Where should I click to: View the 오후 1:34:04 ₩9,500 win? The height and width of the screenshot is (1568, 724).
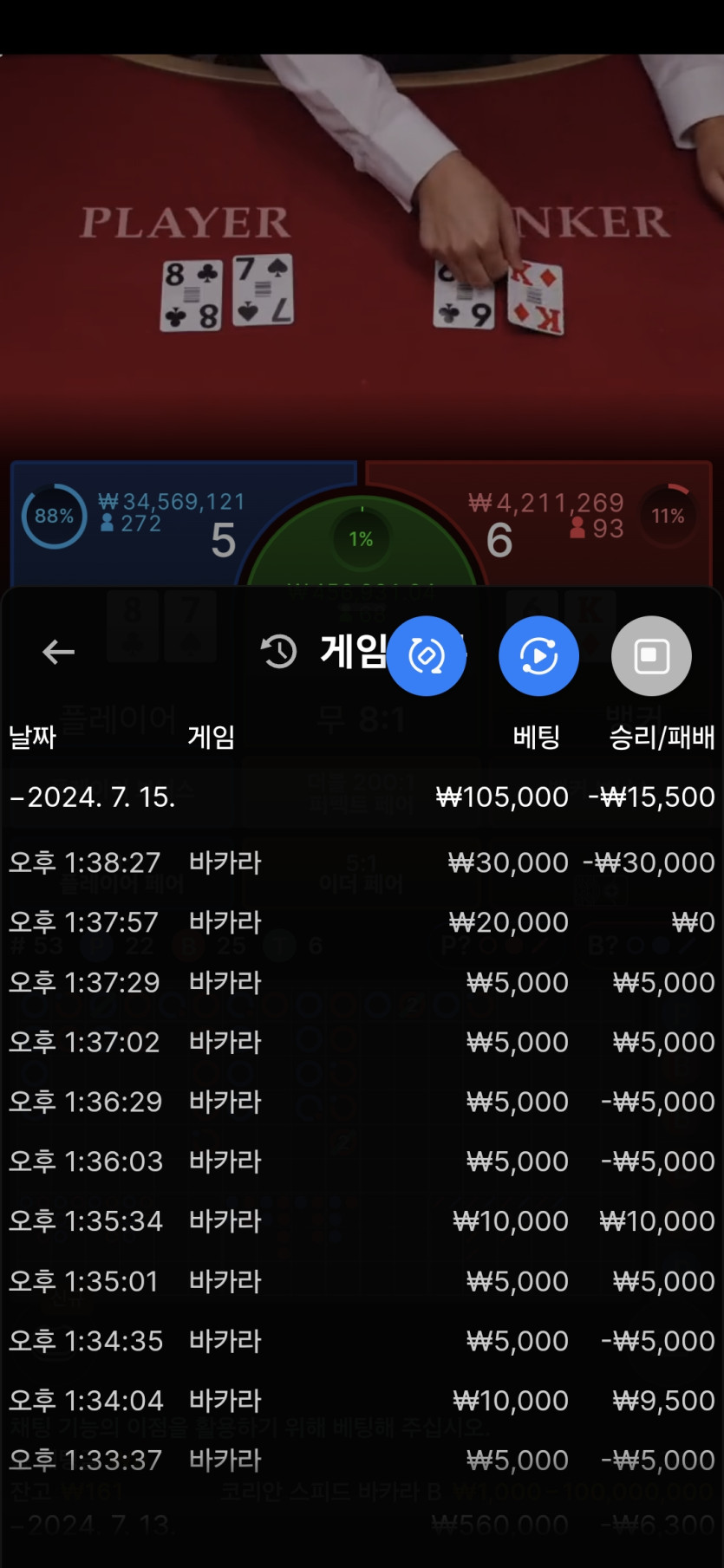(362, 1401)
